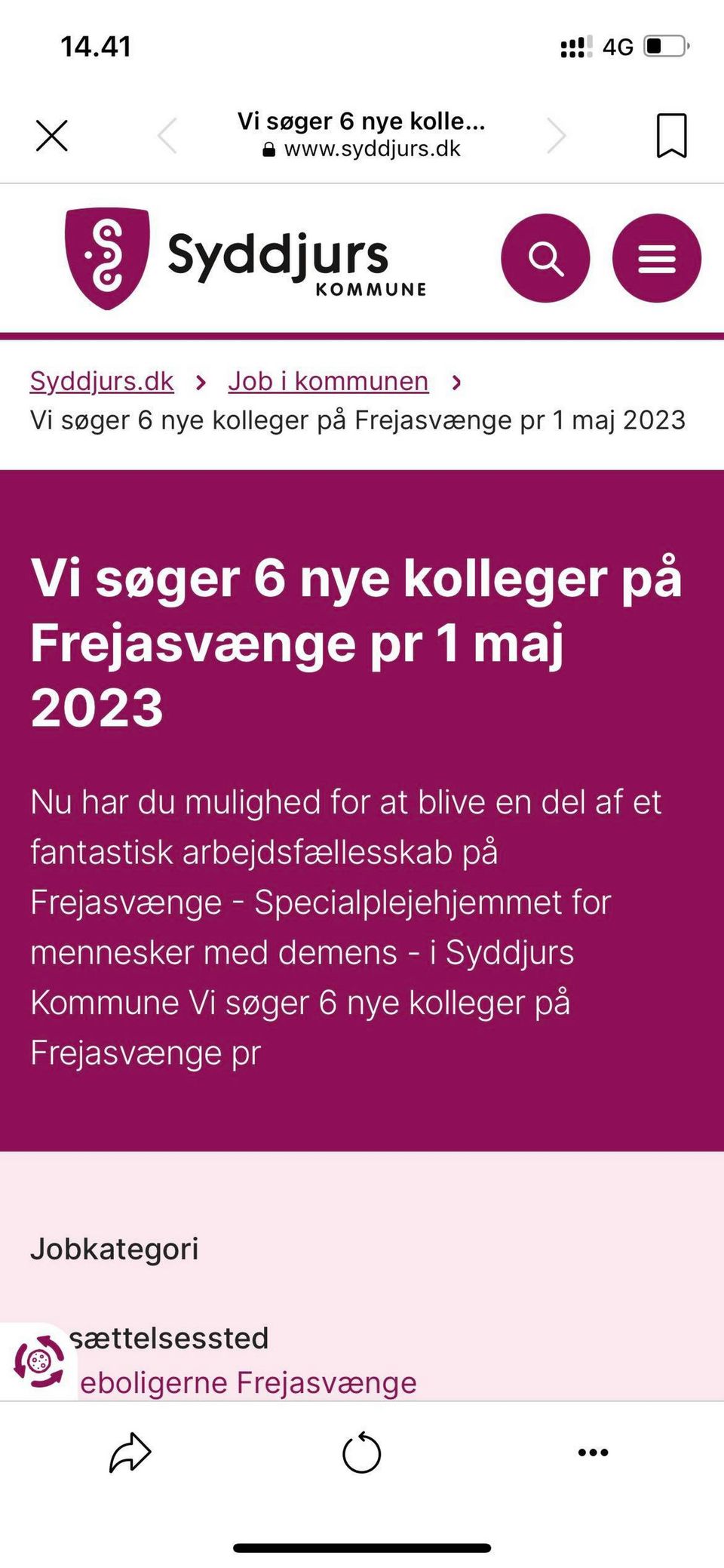Open the Frejasvænge workplace link
Screen dimensions: 724x1568
pos(248,1382)
